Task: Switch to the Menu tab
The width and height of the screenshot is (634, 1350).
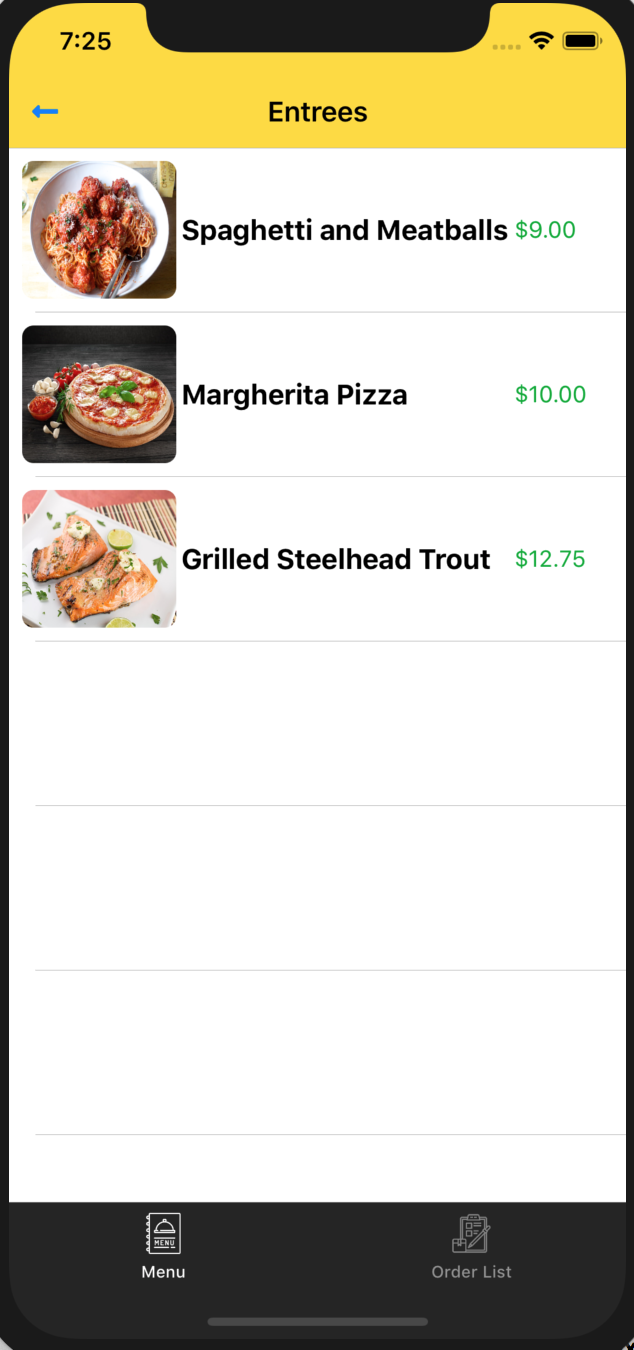Action: [x=163, y=1246]
